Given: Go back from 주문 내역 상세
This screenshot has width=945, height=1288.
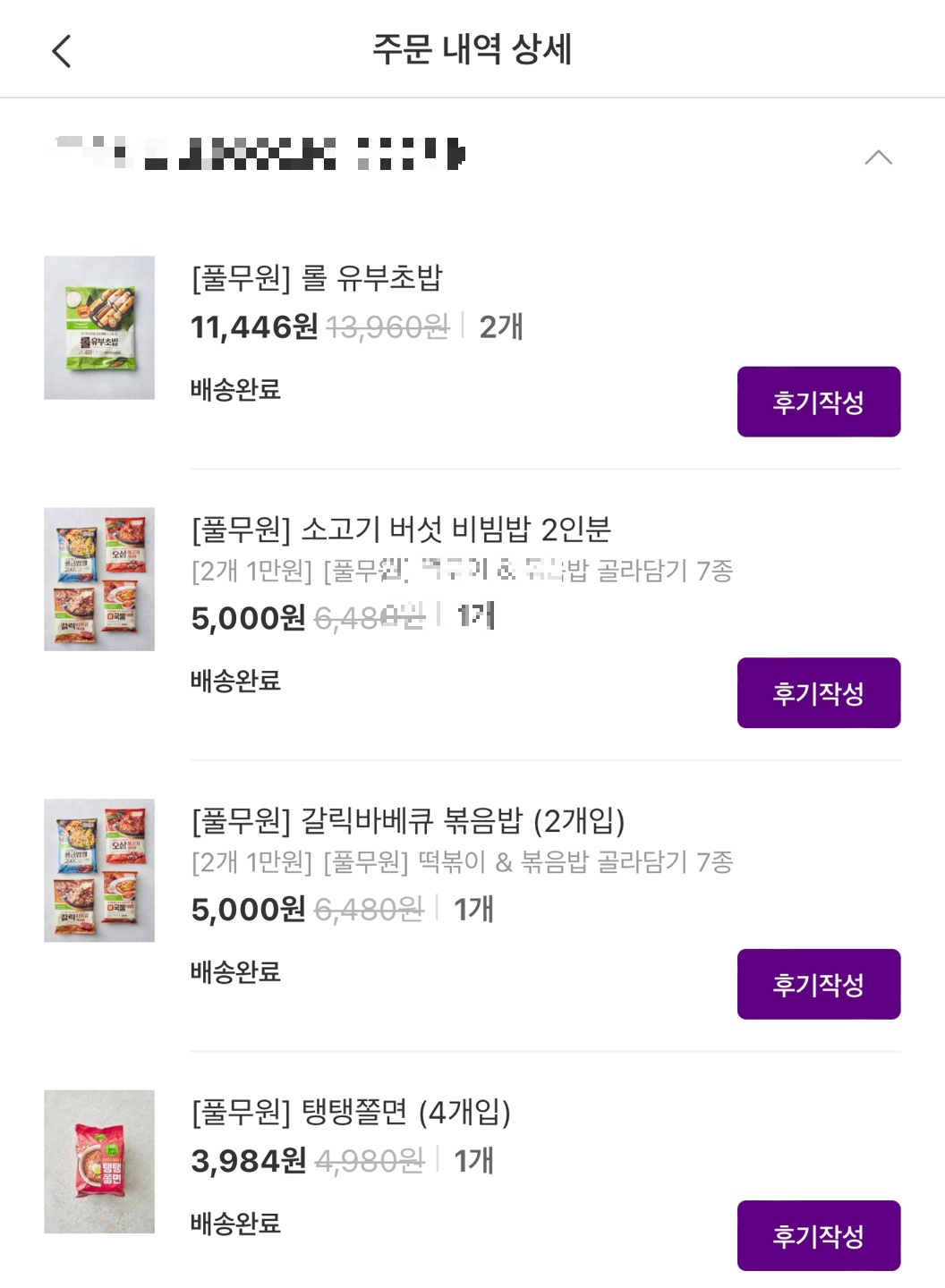Looking at the screenshot, I should pyautogui.click(x=61, y=51).
